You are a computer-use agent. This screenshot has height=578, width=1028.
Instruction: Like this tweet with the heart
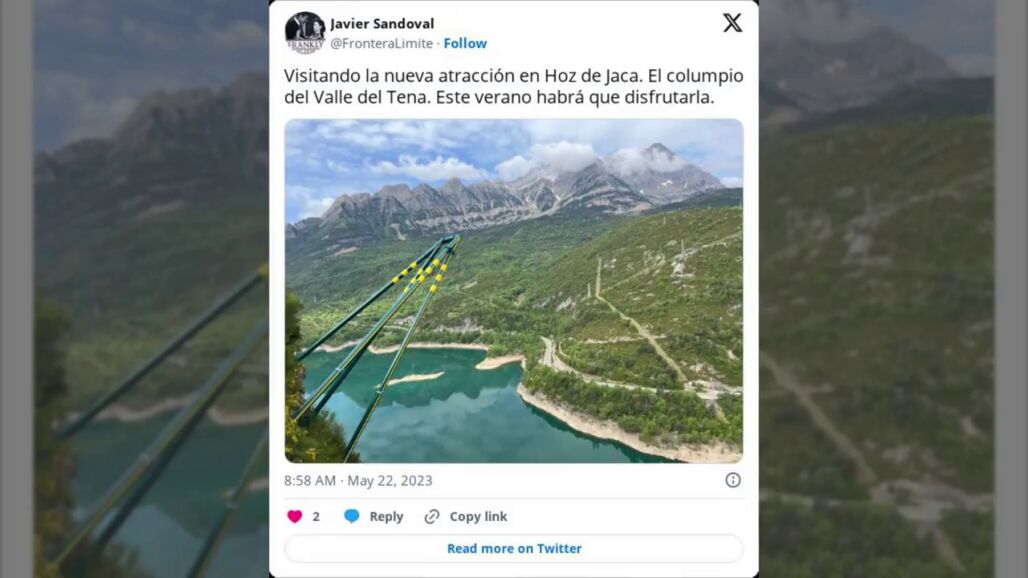295,516
